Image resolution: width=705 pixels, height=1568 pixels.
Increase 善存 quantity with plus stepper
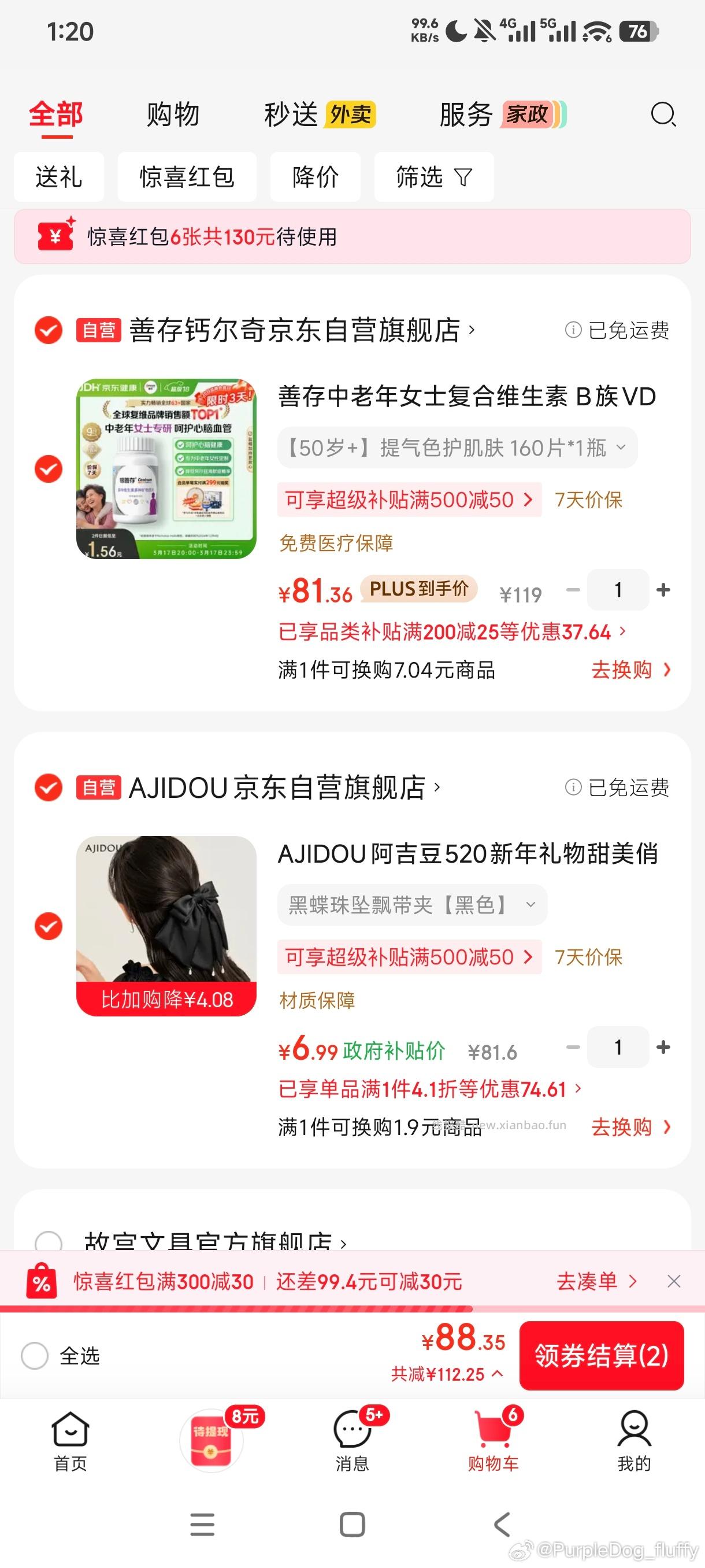click(x=663, y=589)
